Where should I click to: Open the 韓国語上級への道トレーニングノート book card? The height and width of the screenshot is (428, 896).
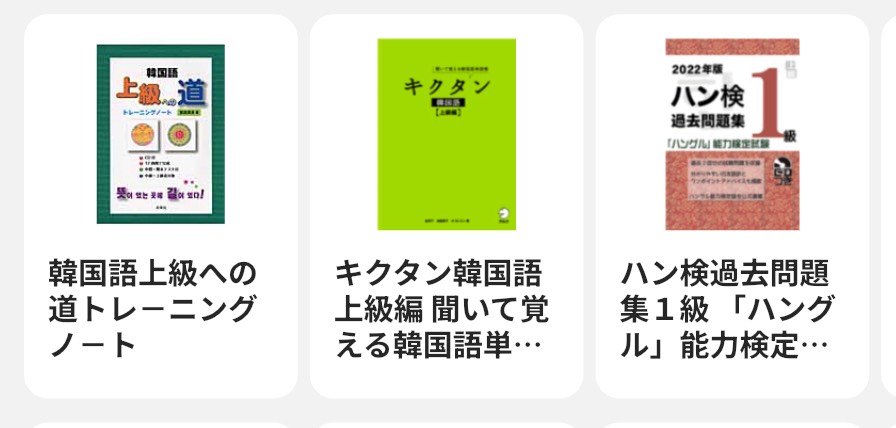pyautogui.click(x=160, y=207)
